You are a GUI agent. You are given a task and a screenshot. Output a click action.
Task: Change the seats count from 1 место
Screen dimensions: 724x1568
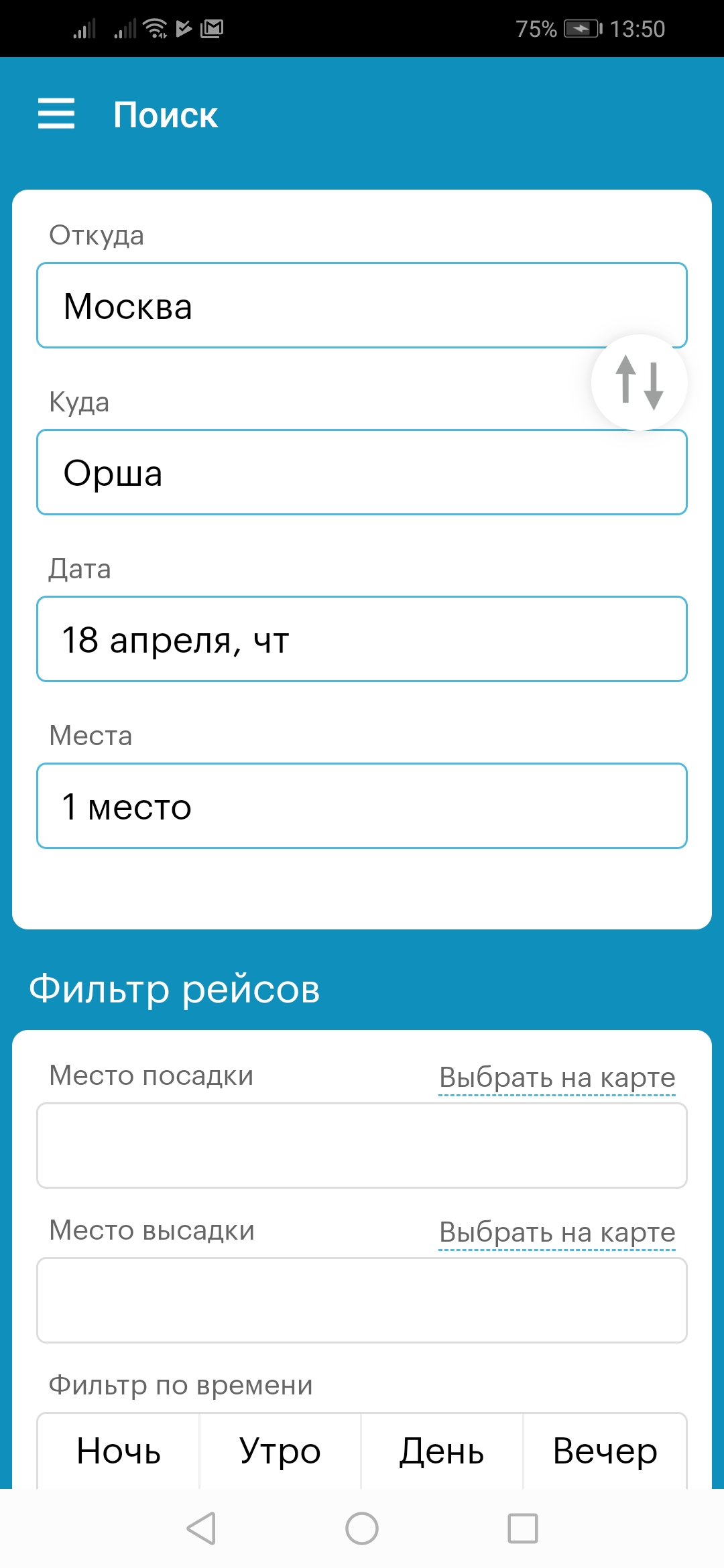pyautogui.click(x=362, y=806)
